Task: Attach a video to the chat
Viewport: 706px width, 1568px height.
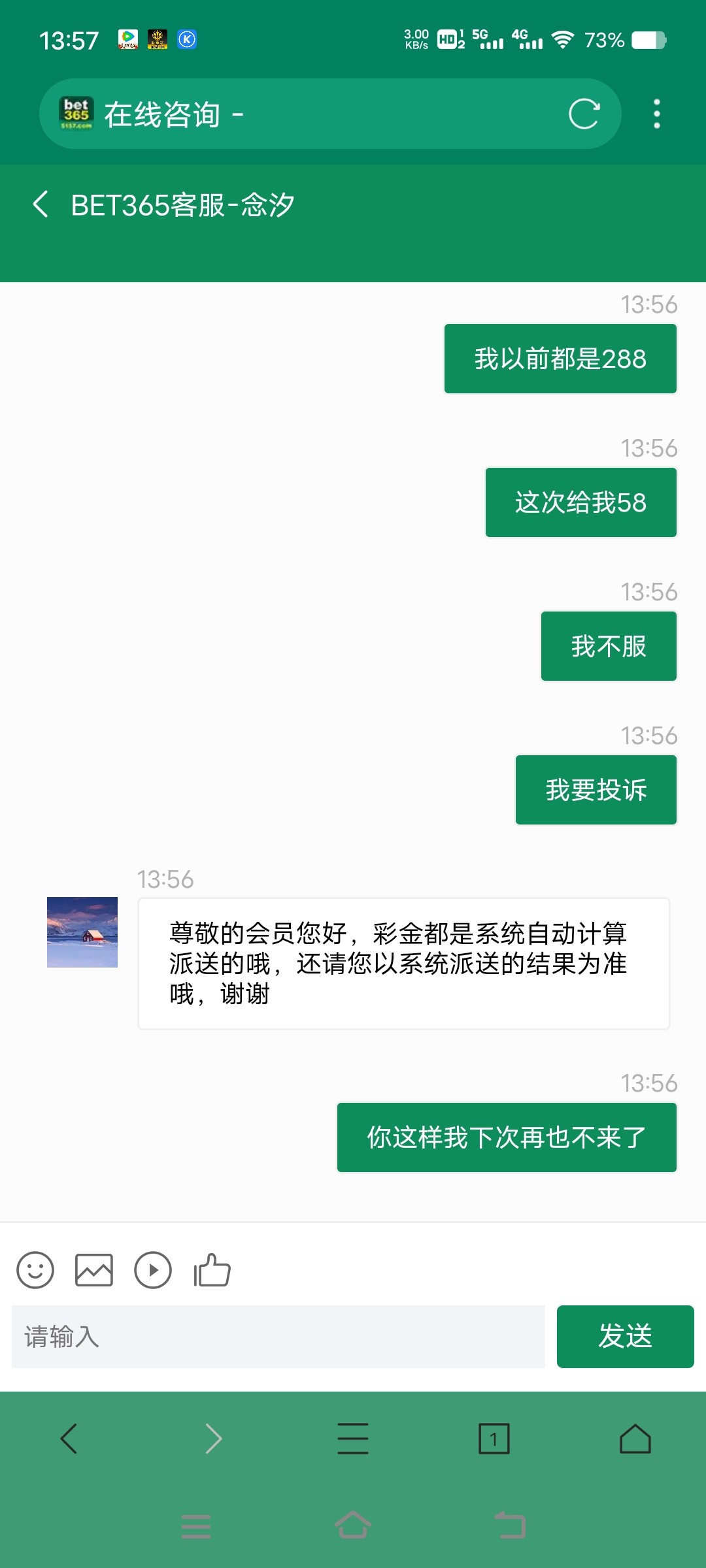Action: (153, 1270)
